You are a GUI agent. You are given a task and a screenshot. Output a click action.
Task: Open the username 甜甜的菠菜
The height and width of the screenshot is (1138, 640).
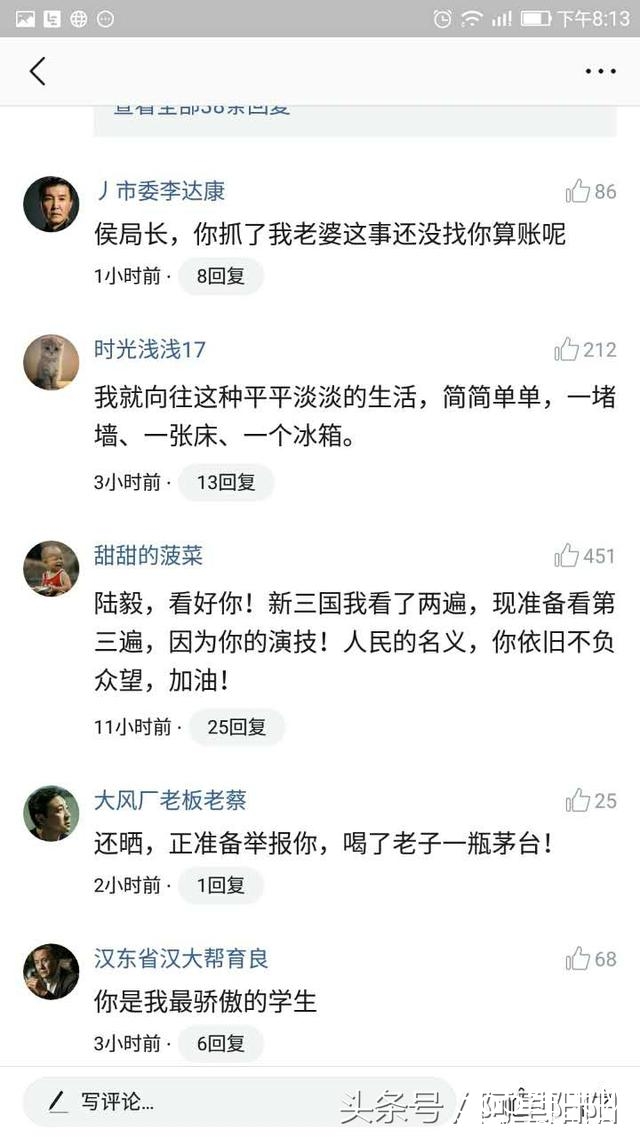click(x=148, y=555)
